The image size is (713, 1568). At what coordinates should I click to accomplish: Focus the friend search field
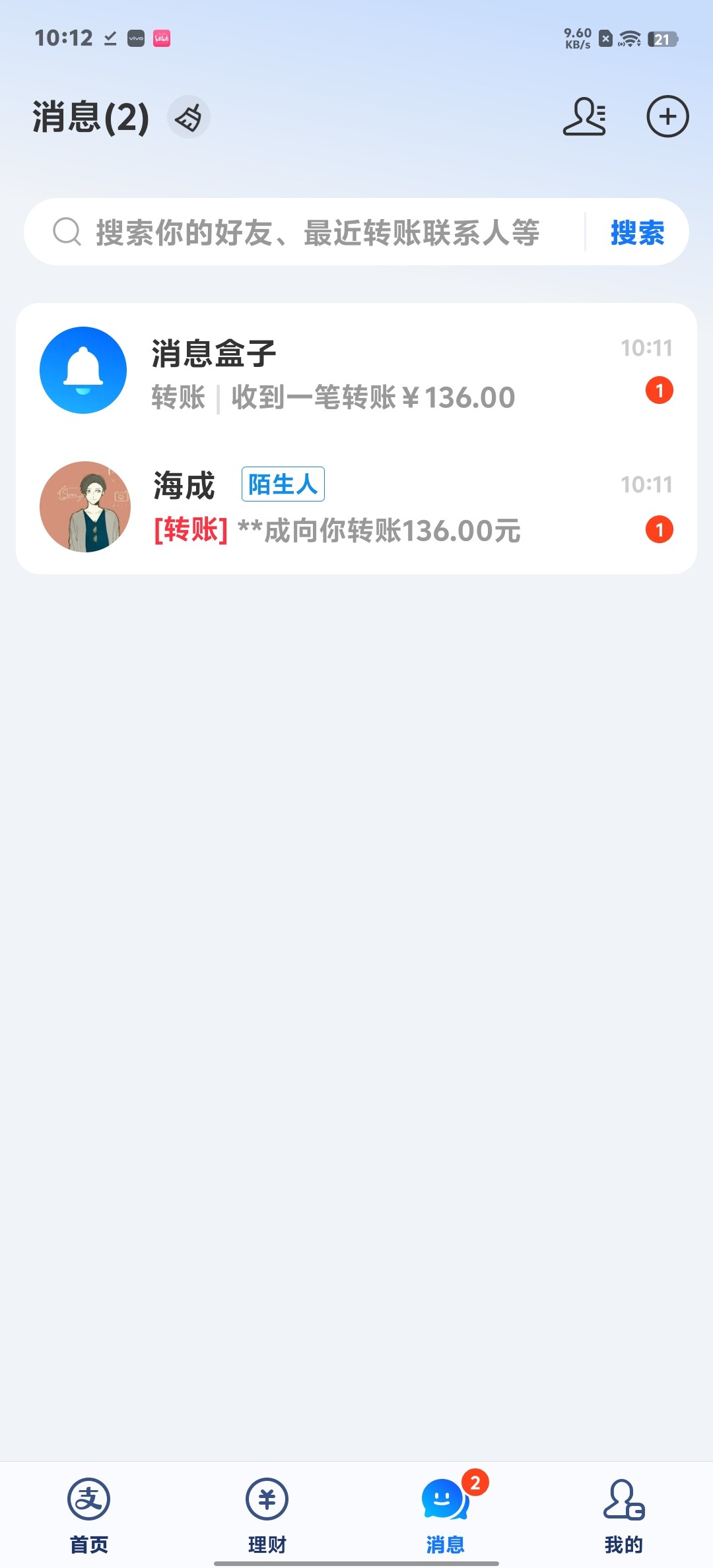point(317,232)
